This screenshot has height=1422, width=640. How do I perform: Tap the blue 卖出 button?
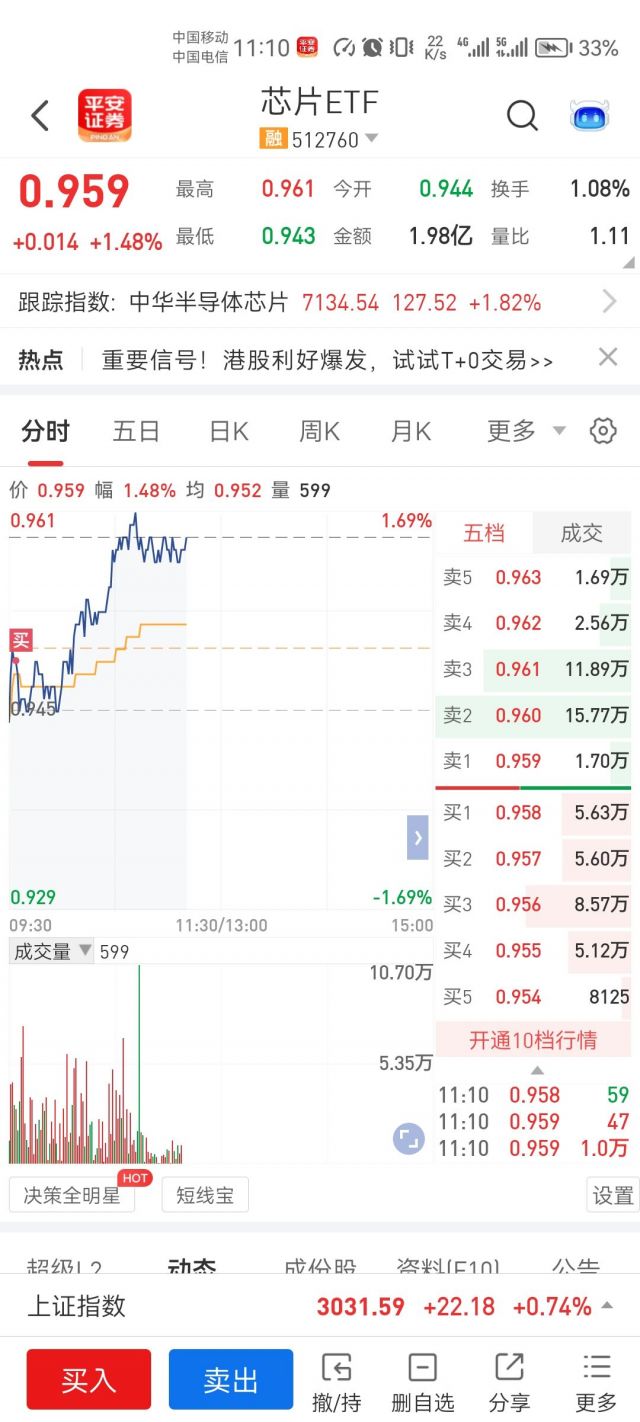tap(231, 1381)
